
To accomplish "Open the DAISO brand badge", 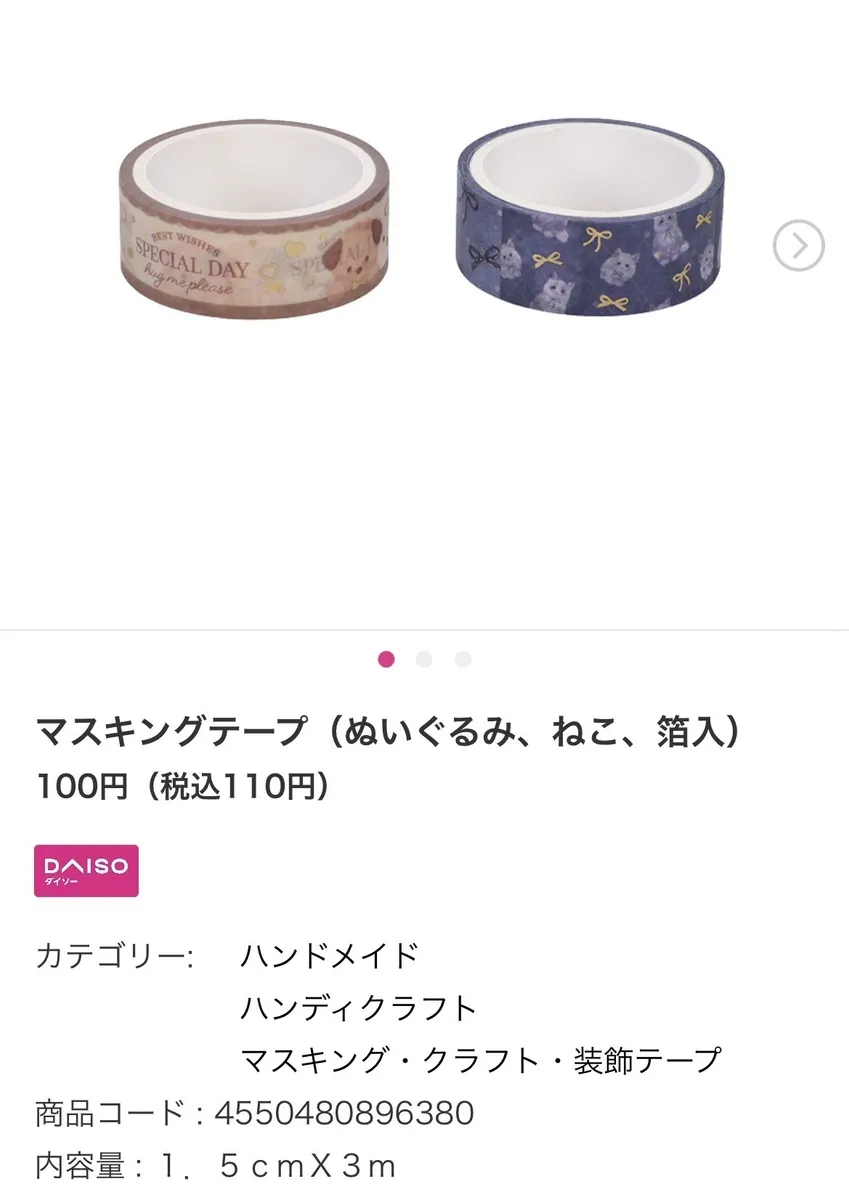I will coord(86,870).
